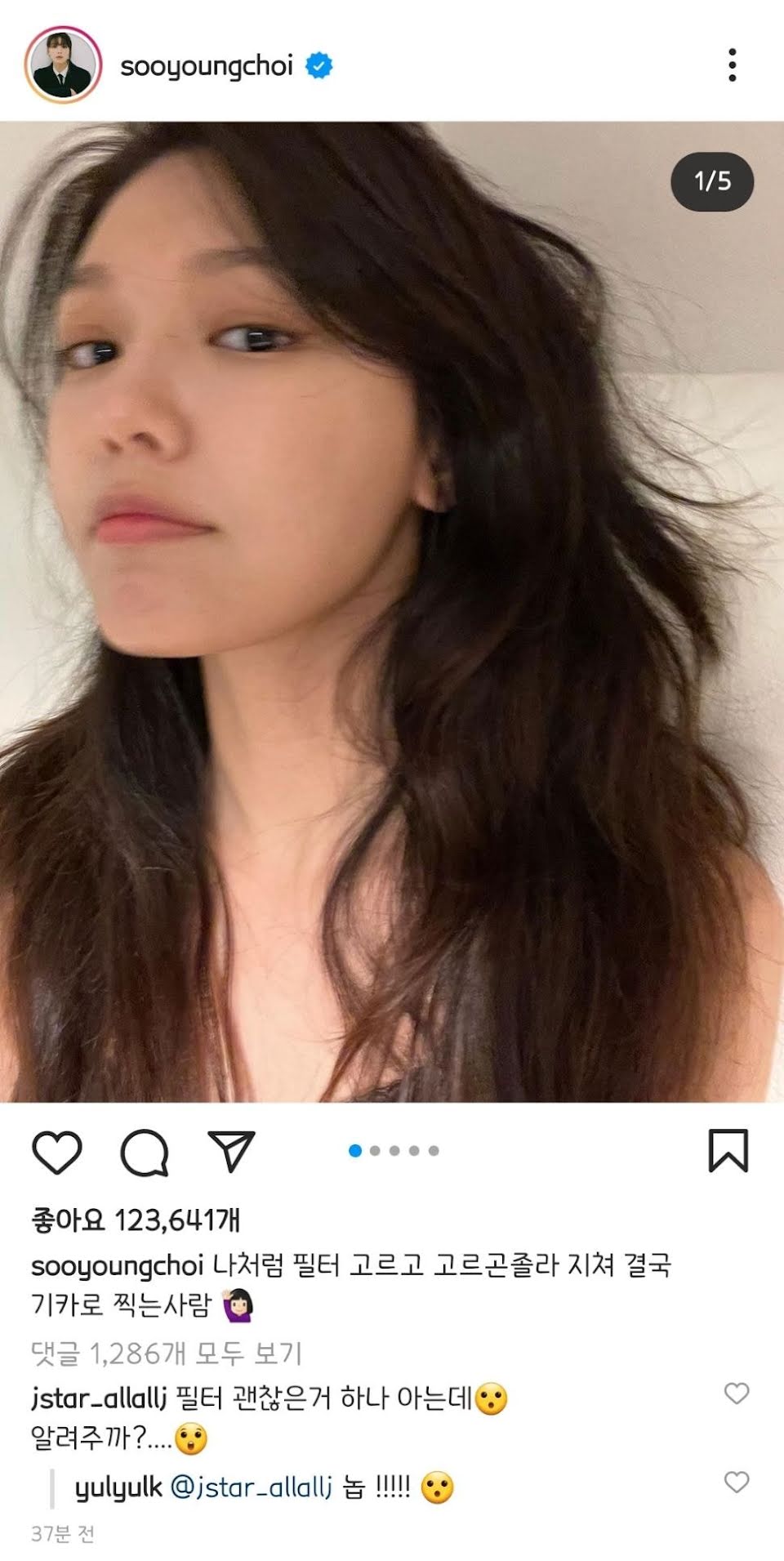Open yulyulk's profile from the reply
Viewport: 784px width, 1561px height.
118,1487
